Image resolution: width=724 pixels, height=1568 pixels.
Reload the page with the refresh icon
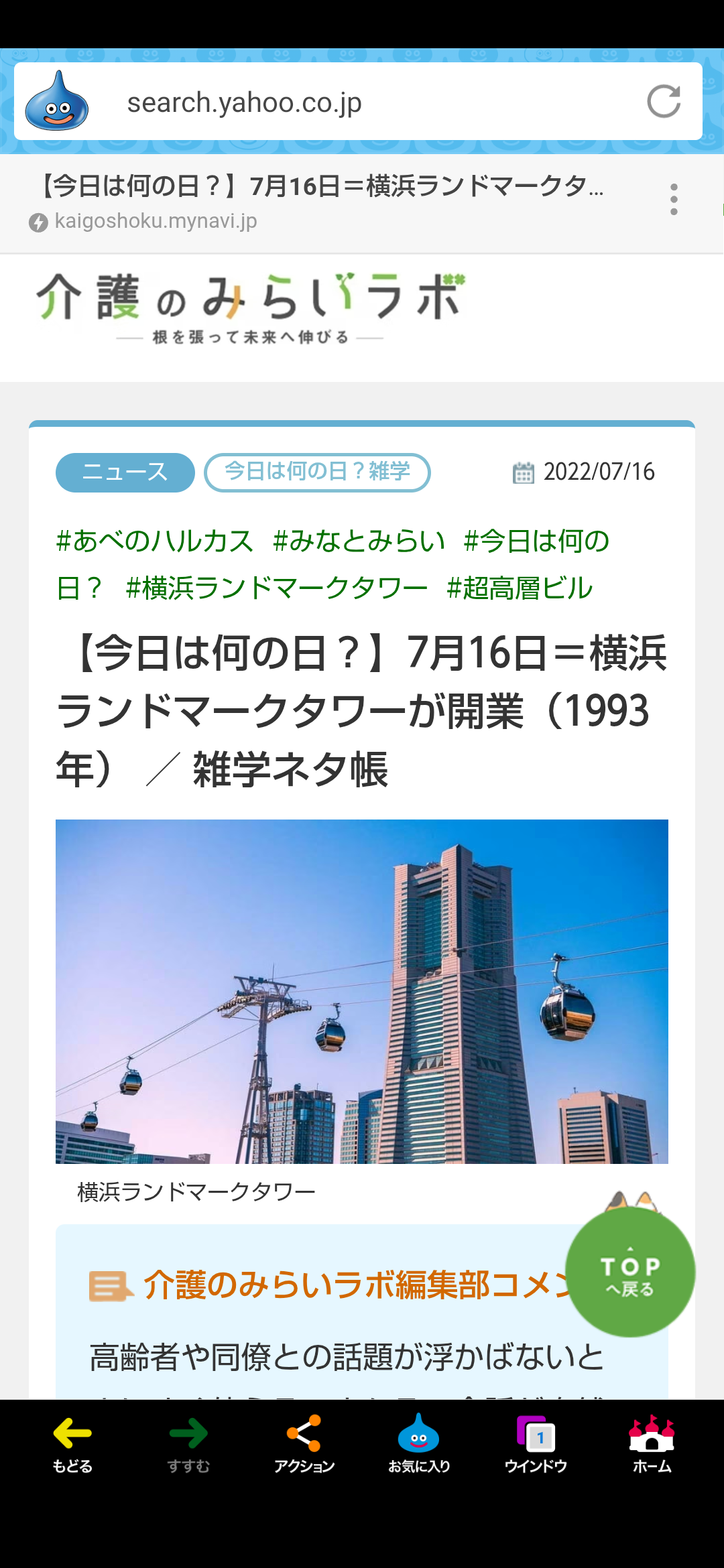click(x=664, y=102)
